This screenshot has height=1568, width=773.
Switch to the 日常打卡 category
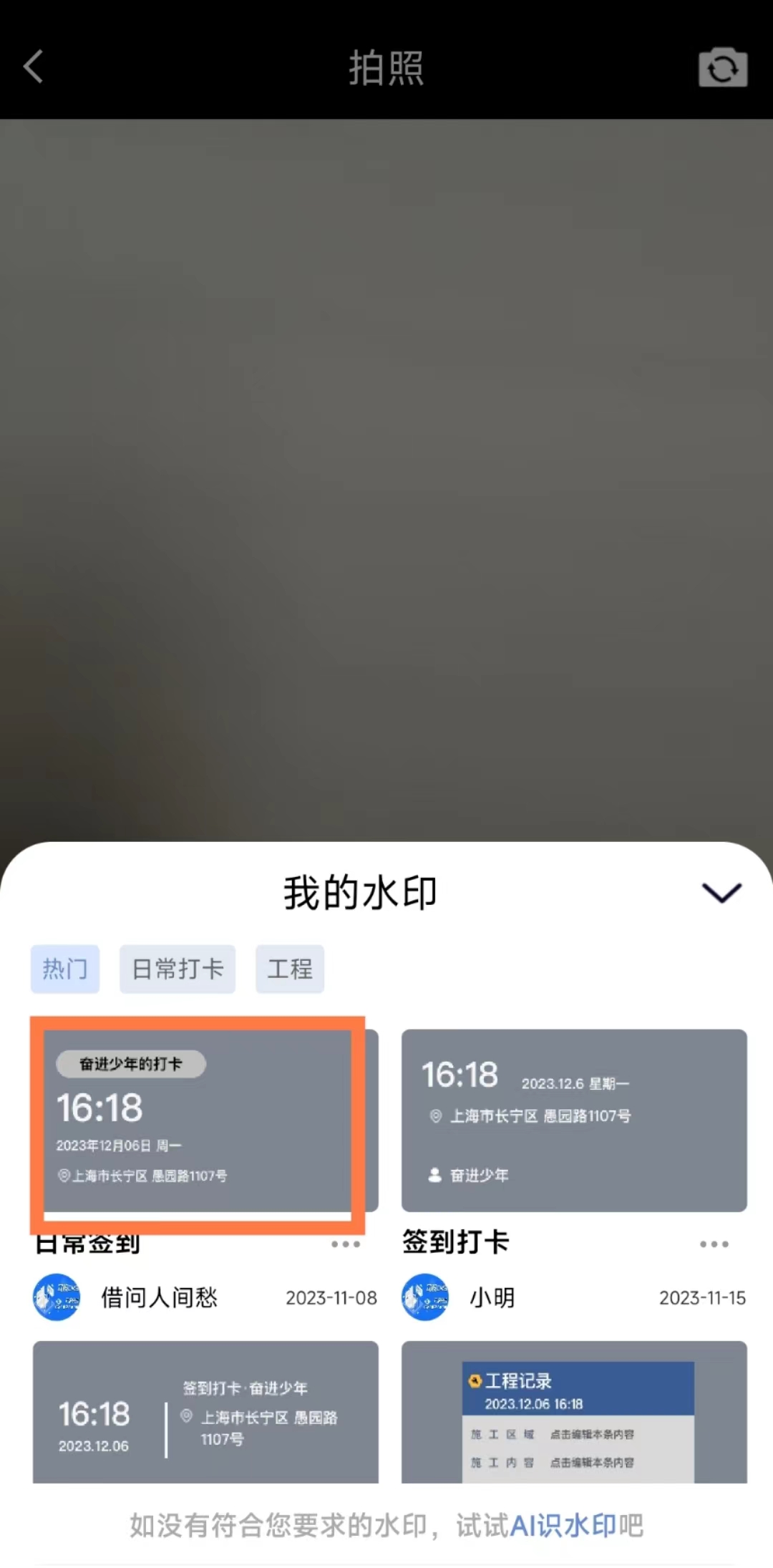point(178,969)
